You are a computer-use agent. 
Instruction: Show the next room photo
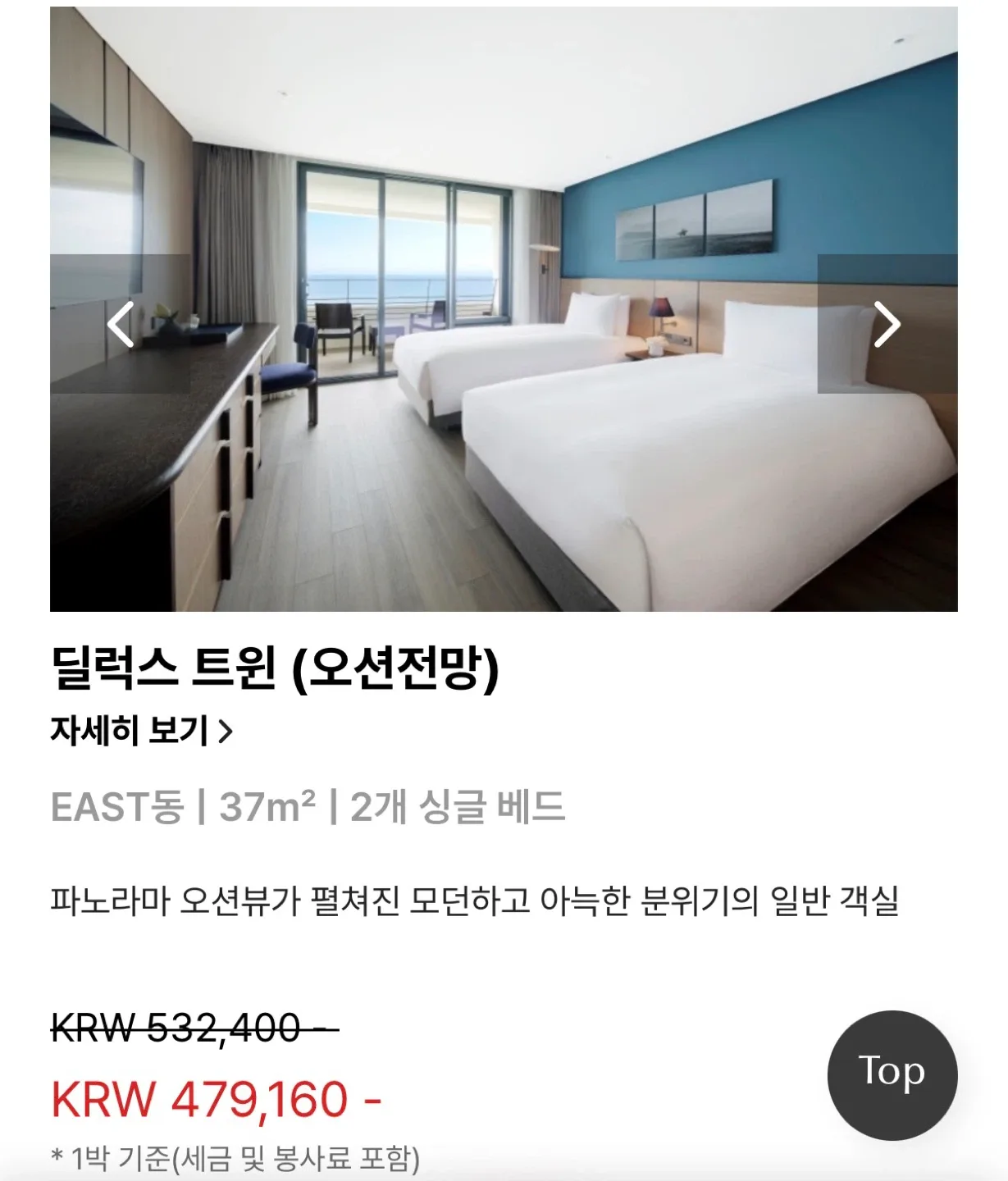[887, 324]
